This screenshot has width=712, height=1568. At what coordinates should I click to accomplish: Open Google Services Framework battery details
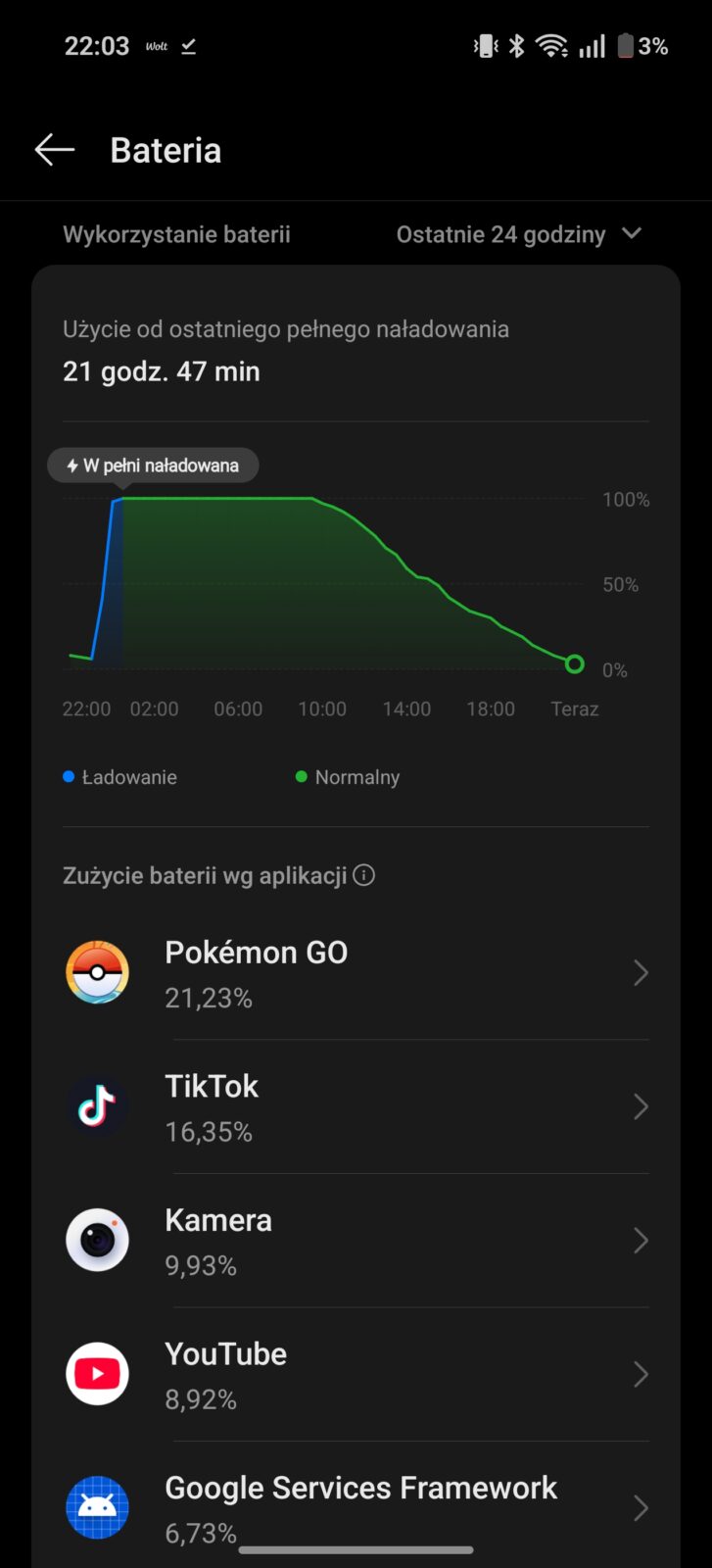point(356,1507)
